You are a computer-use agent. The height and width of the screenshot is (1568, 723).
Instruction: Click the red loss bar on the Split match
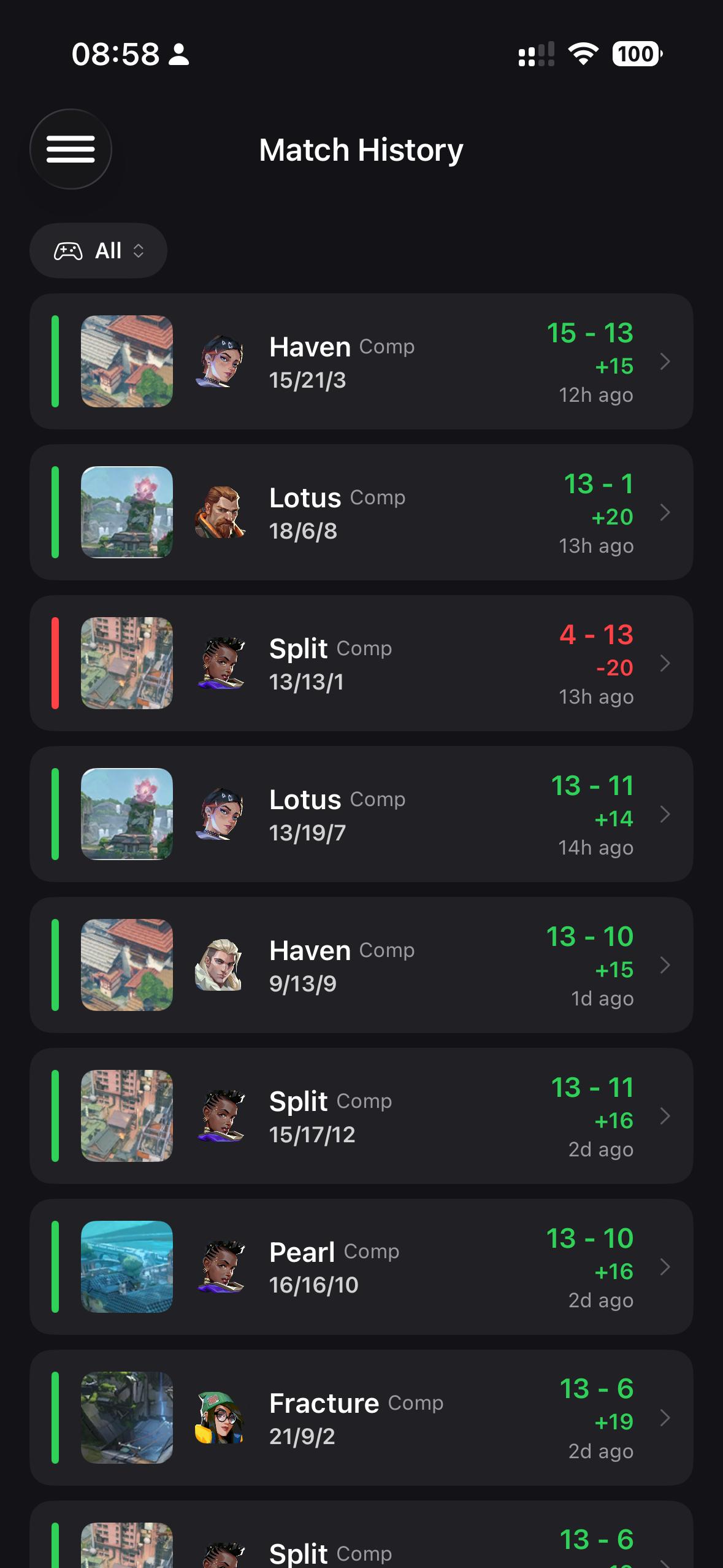point(55,663)
